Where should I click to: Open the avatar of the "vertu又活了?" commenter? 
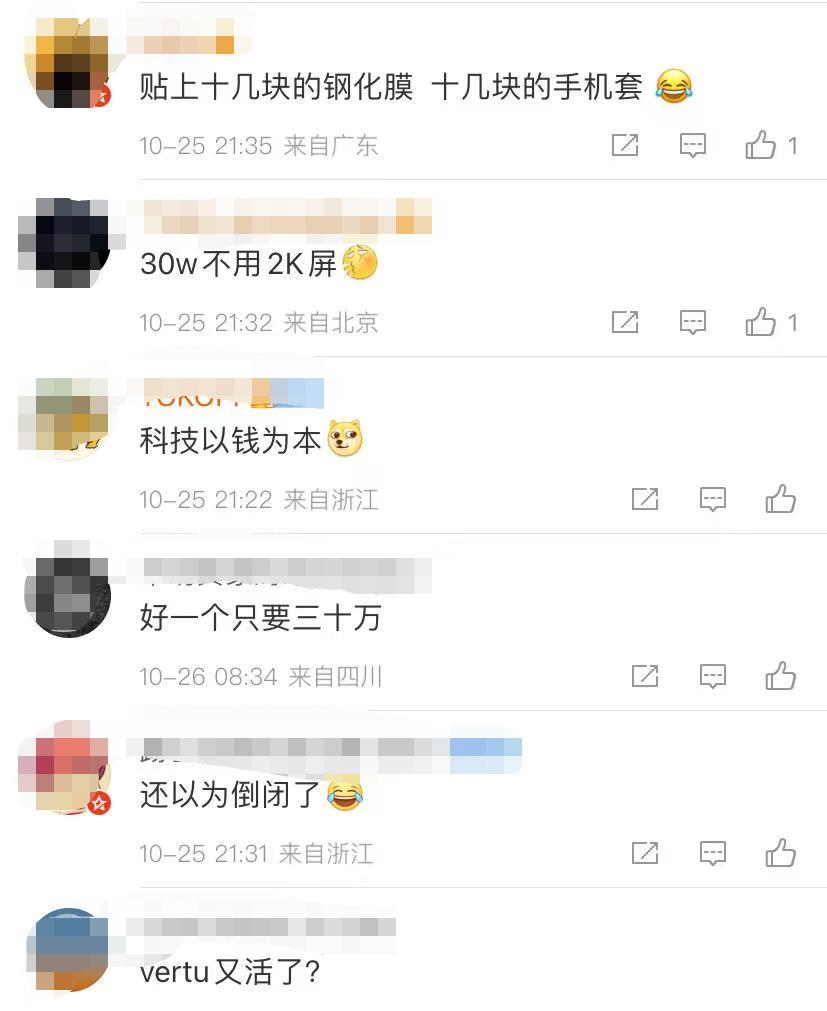[x=67, y=950]
